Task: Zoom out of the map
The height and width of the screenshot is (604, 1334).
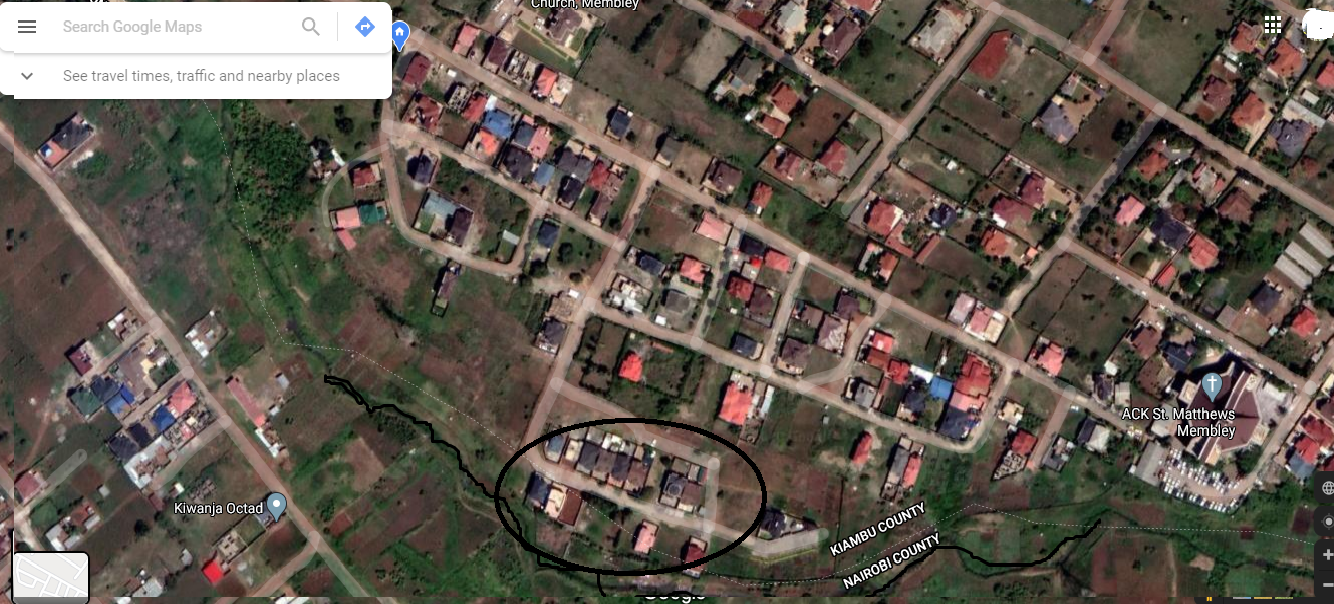Action: [x=1327, y=585]
